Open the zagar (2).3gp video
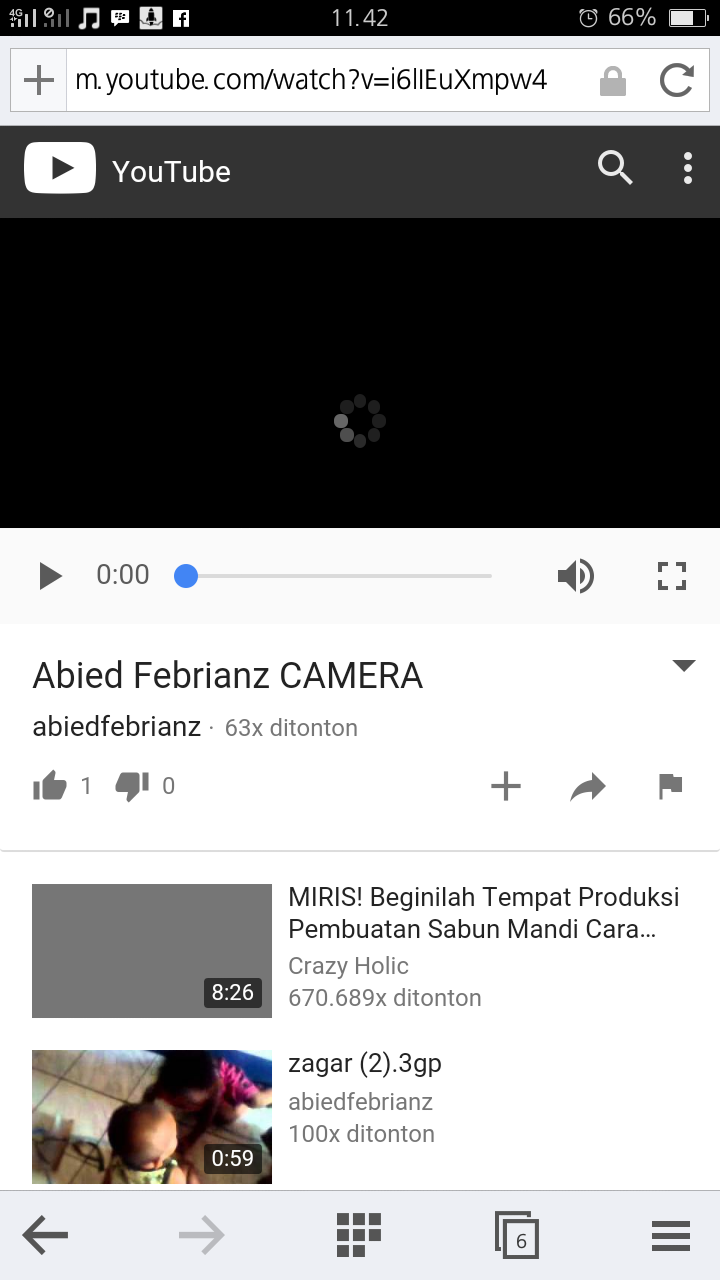This screenshot has height=1280, width=720. [365, 1064]
